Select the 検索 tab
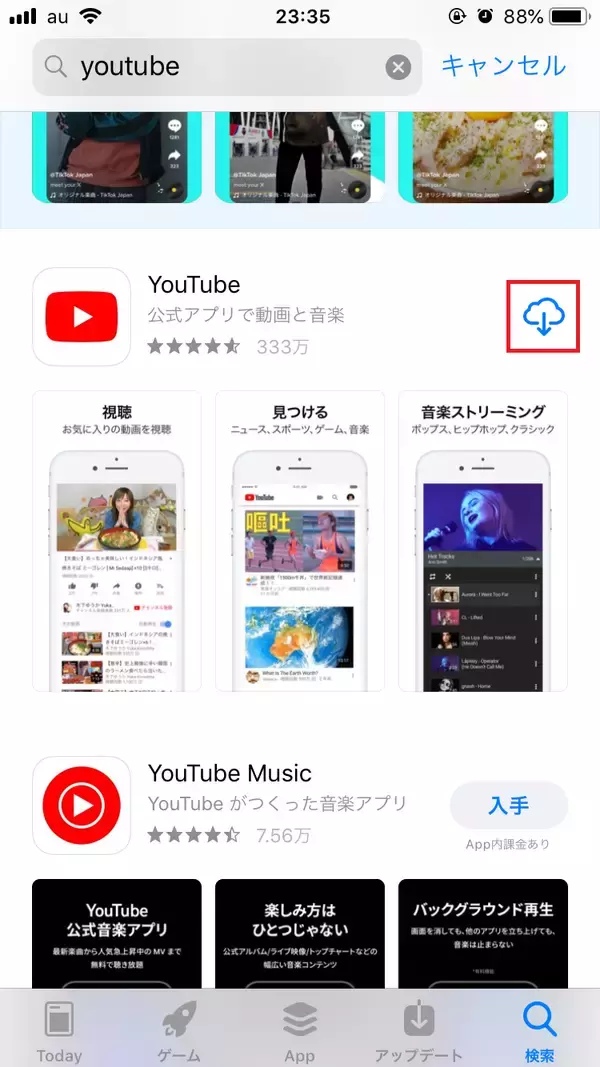 [x=539, y=1030]
